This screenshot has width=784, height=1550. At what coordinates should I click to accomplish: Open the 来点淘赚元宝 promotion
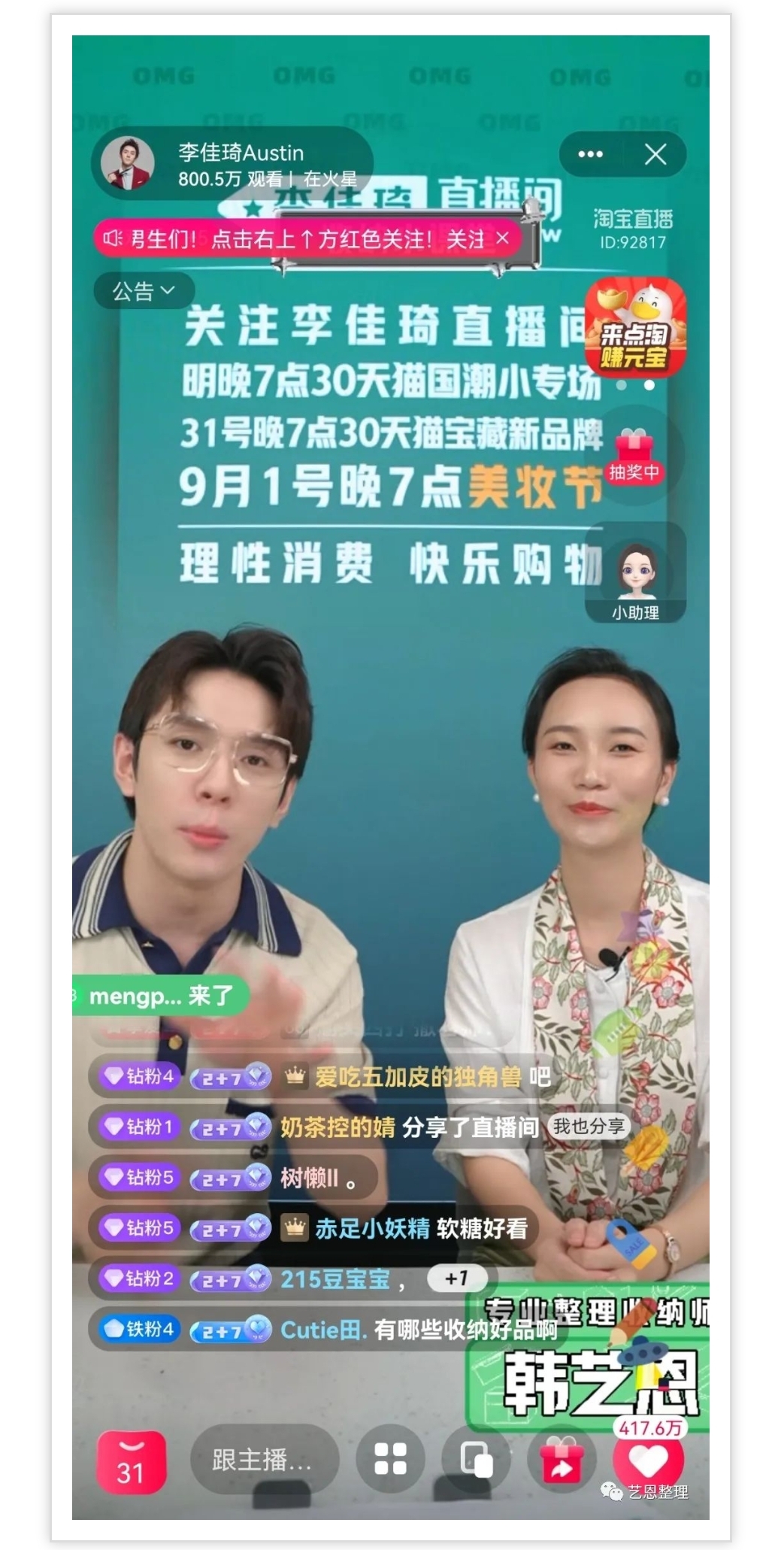(635, 328)
